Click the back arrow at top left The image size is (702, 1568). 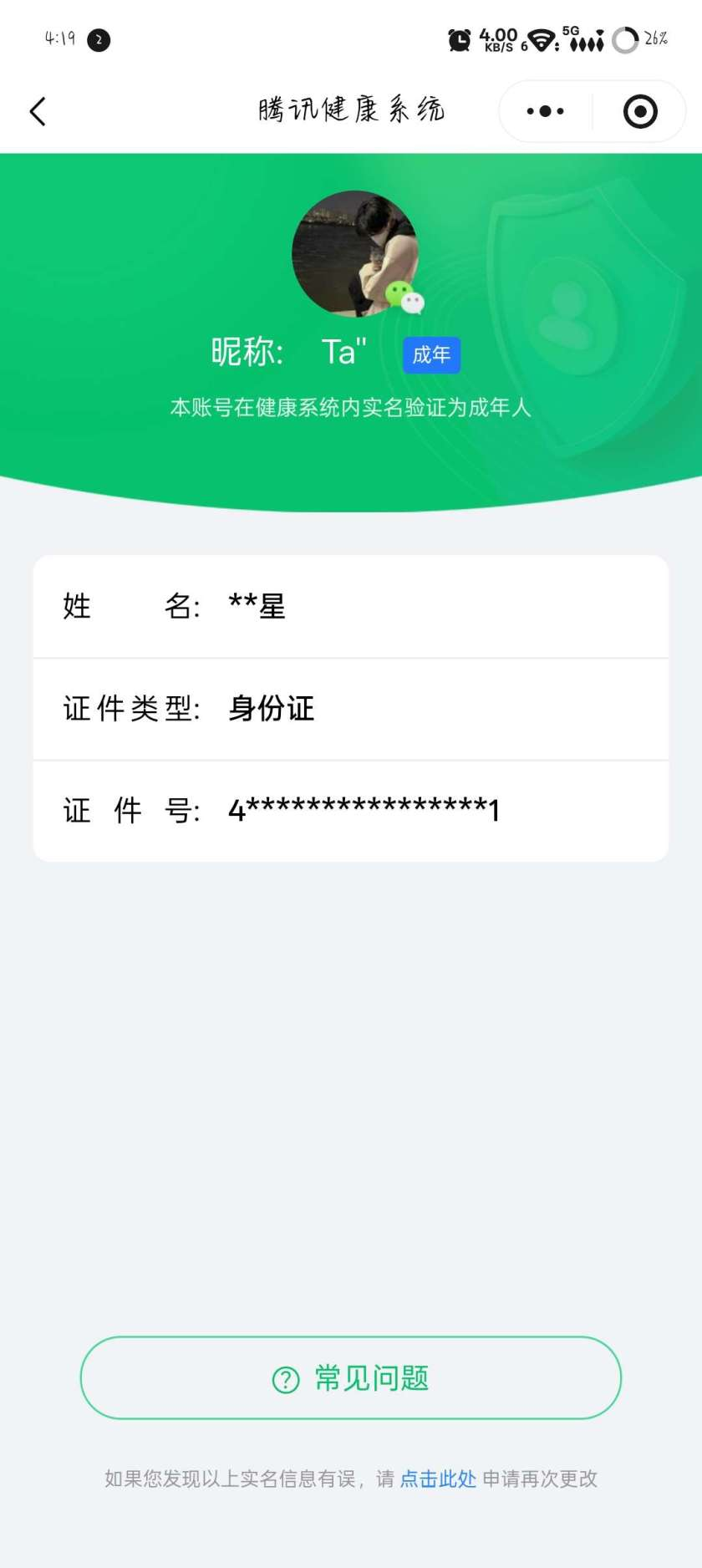37,110
